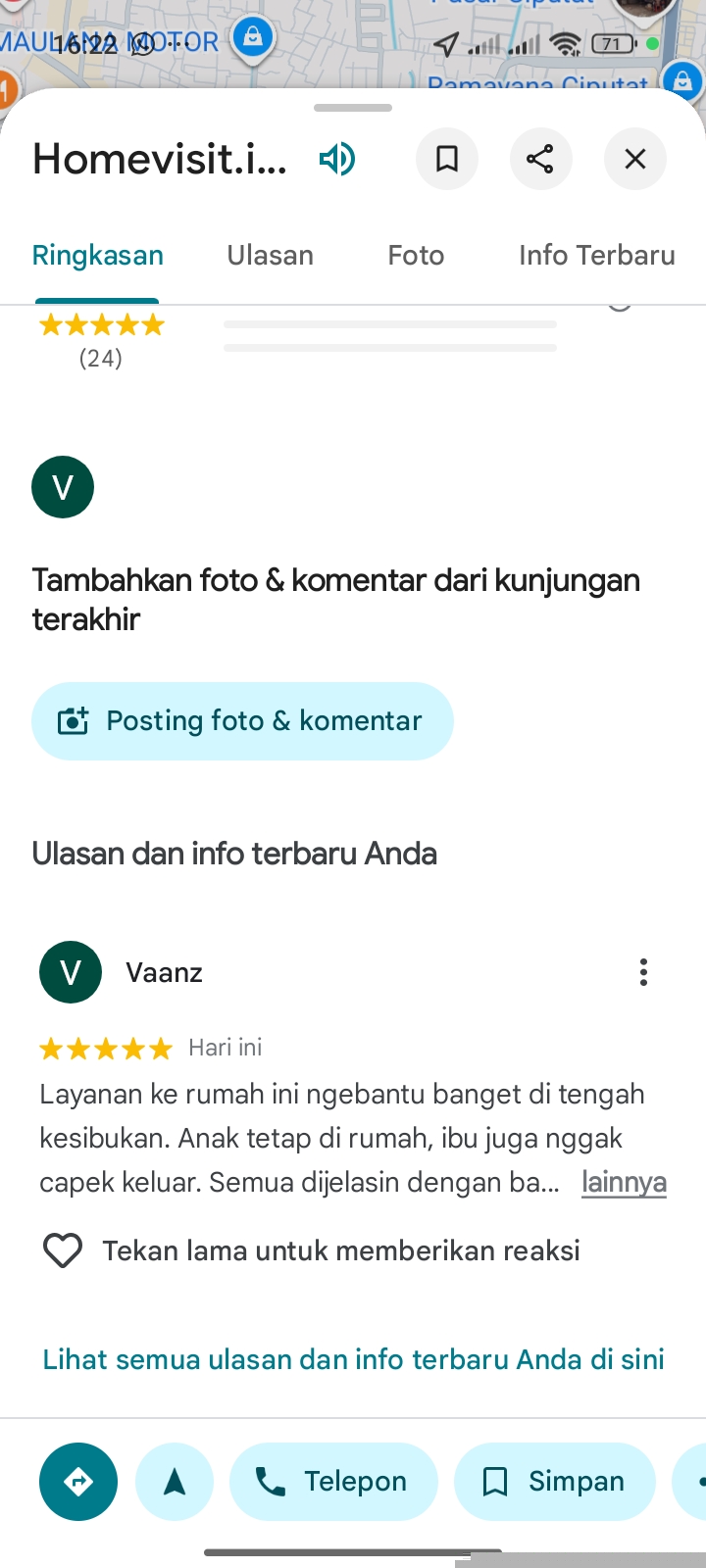The image size is (706, 1568).
Task: Open the Foto tab
Action: (416, 255)
